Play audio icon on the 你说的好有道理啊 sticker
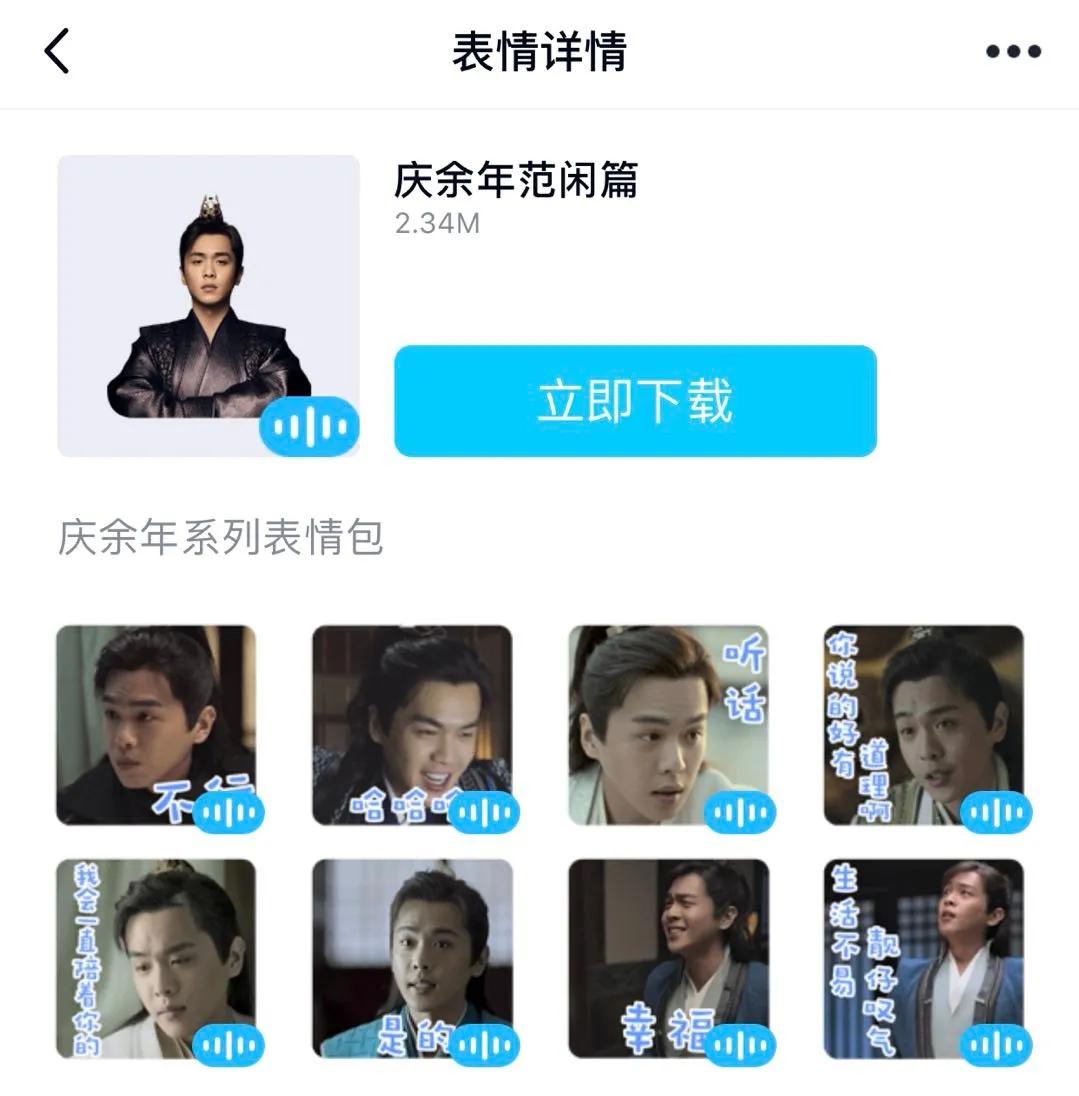This screenshot has height=1096, width=1079. click(x=995, y=814)
